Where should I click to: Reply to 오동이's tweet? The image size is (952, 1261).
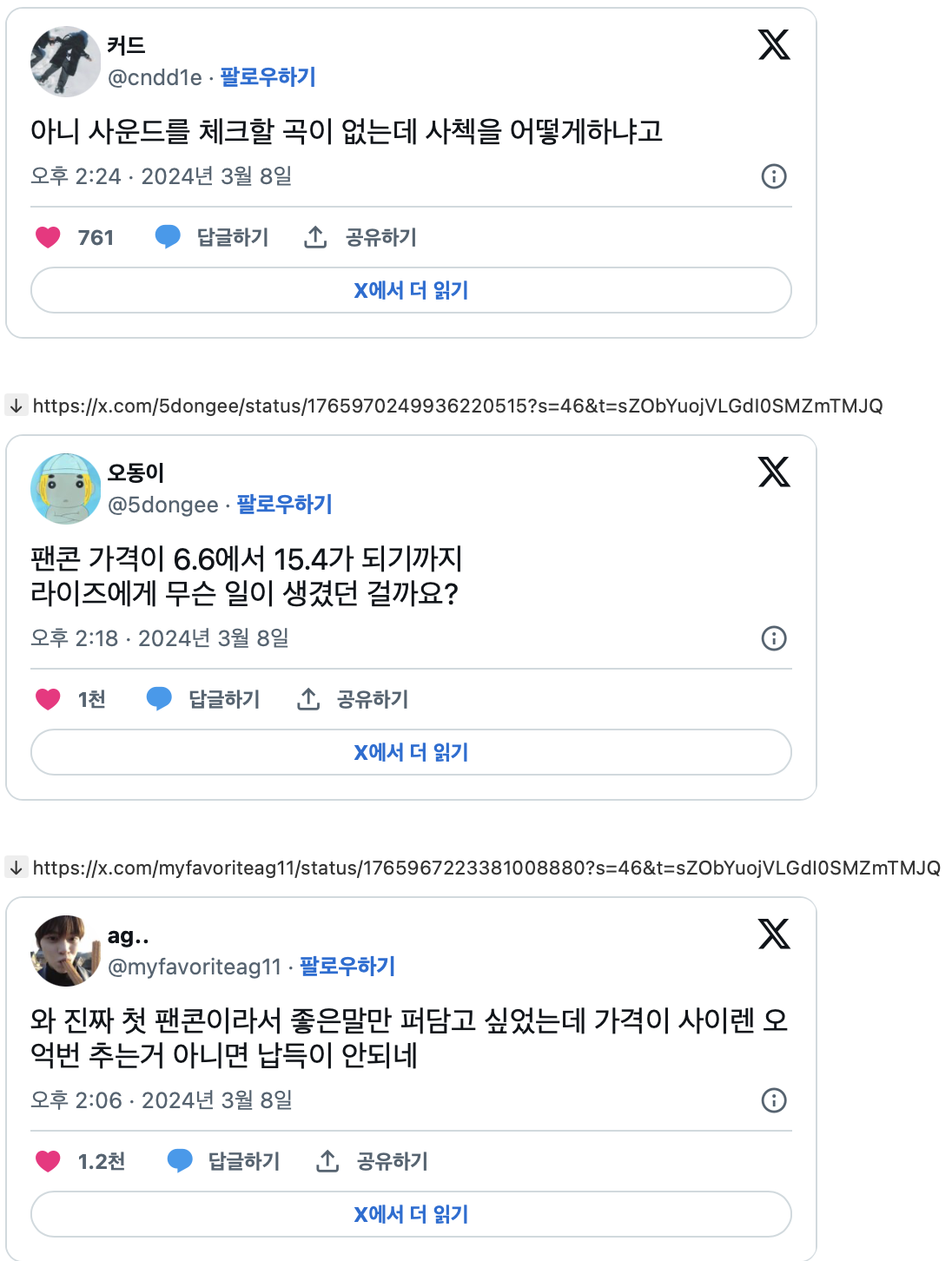[x=204, y=699]
